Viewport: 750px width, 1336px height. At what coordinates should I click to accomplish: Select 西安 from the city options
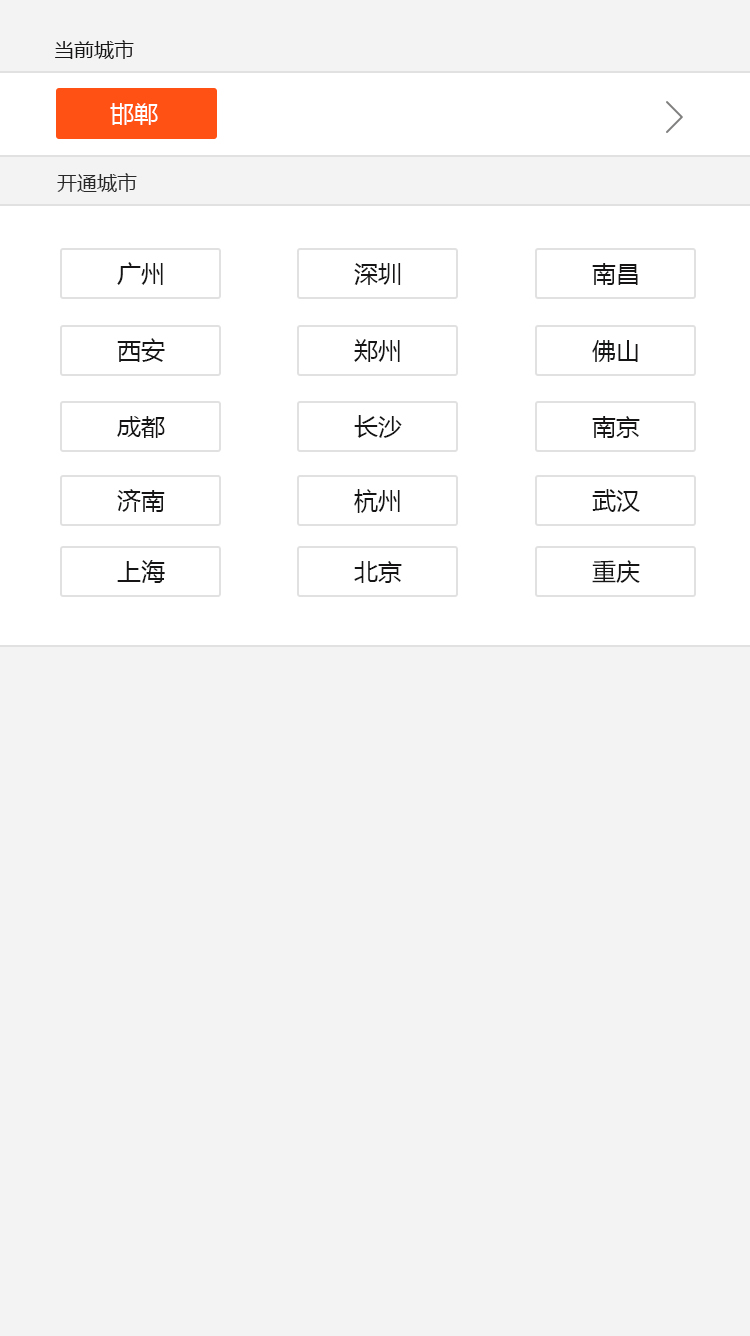(140, 350)
